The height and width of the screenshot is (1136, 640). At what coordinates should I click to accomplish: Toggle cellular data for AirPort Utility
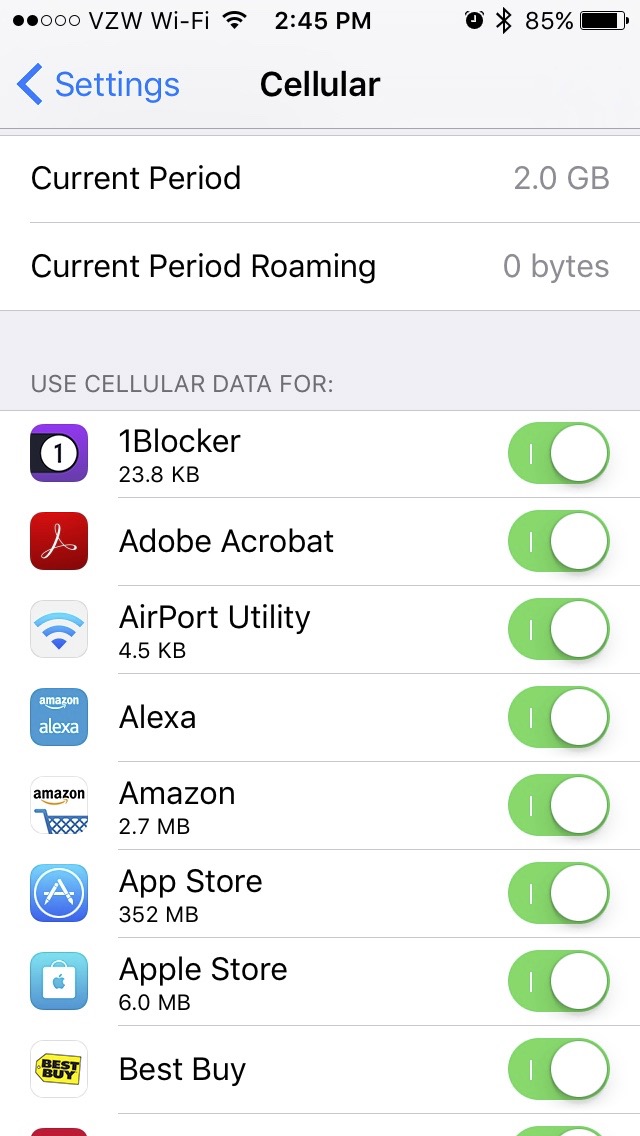(558, 629)
